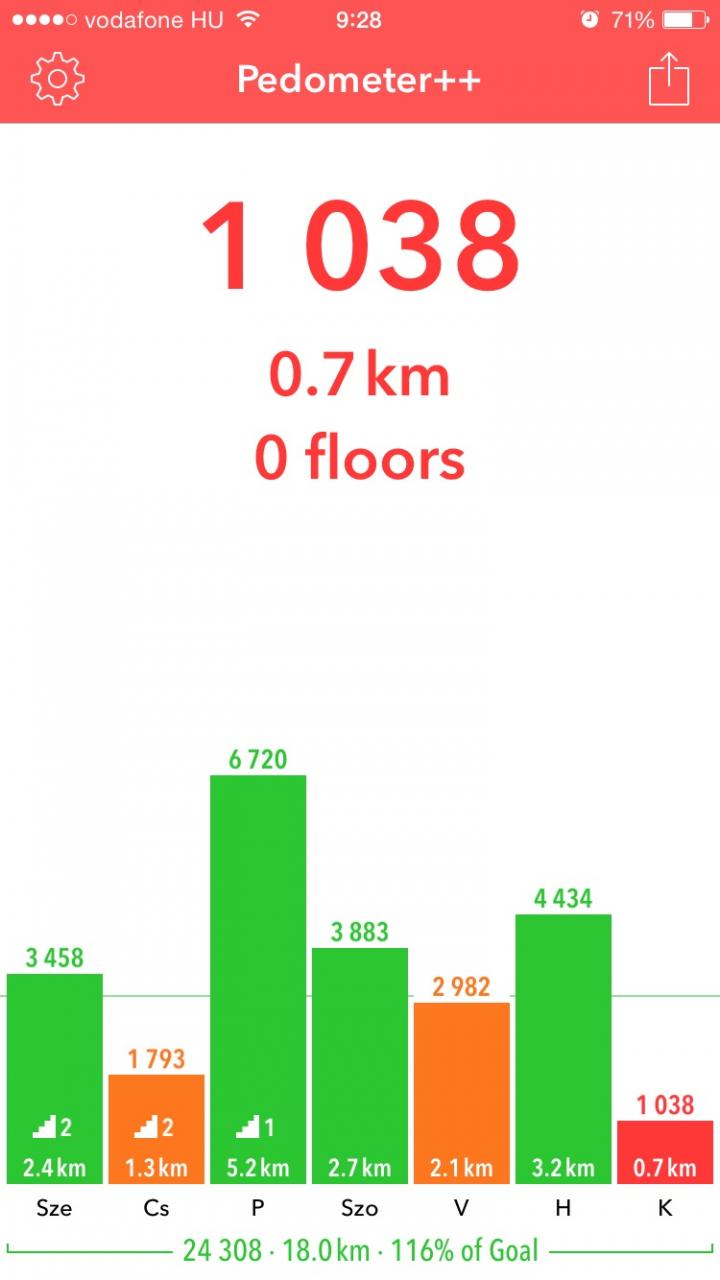Share step data with the share icon
This screenshot has width=720, height=1280.
pyautogui.click(x=669, y=77)
